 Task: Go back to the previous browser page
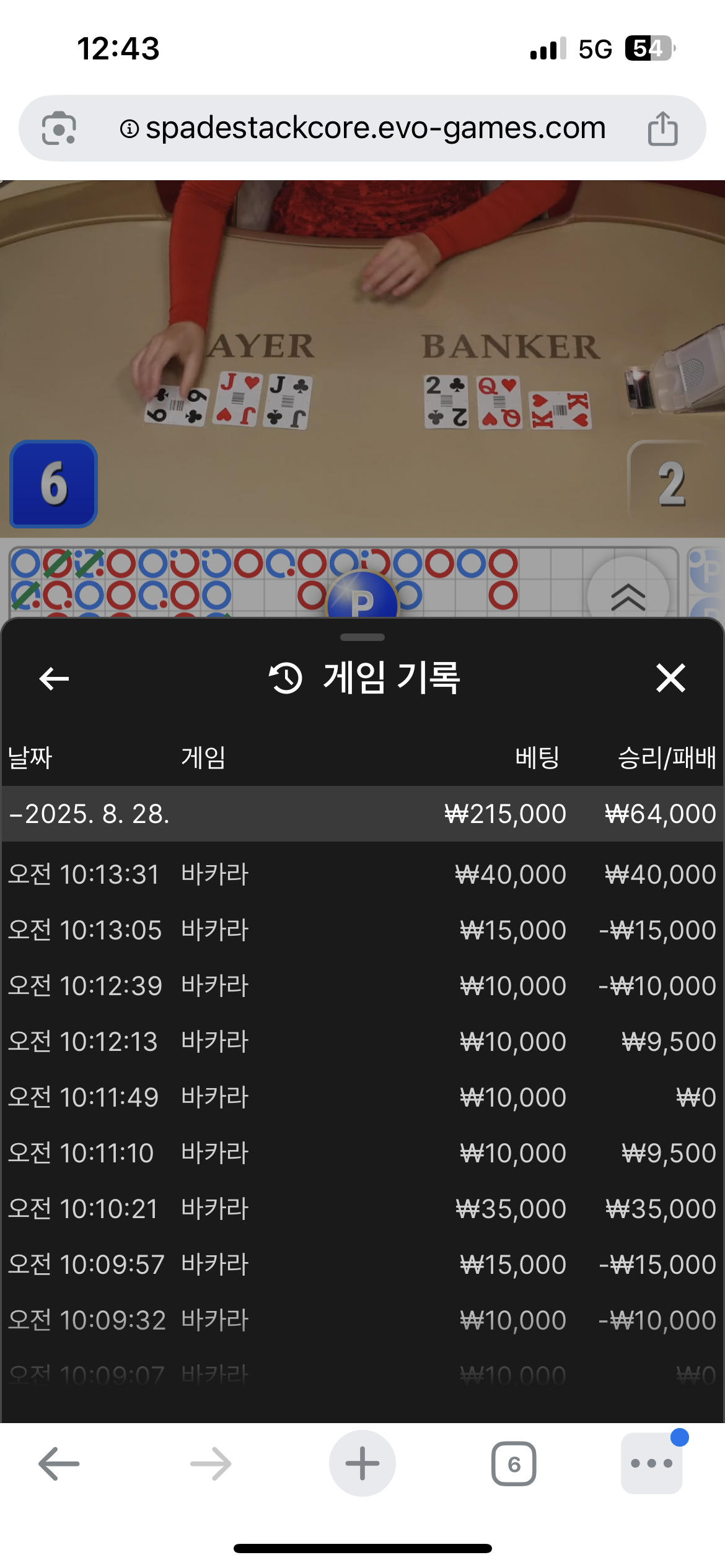(59, 1464)
